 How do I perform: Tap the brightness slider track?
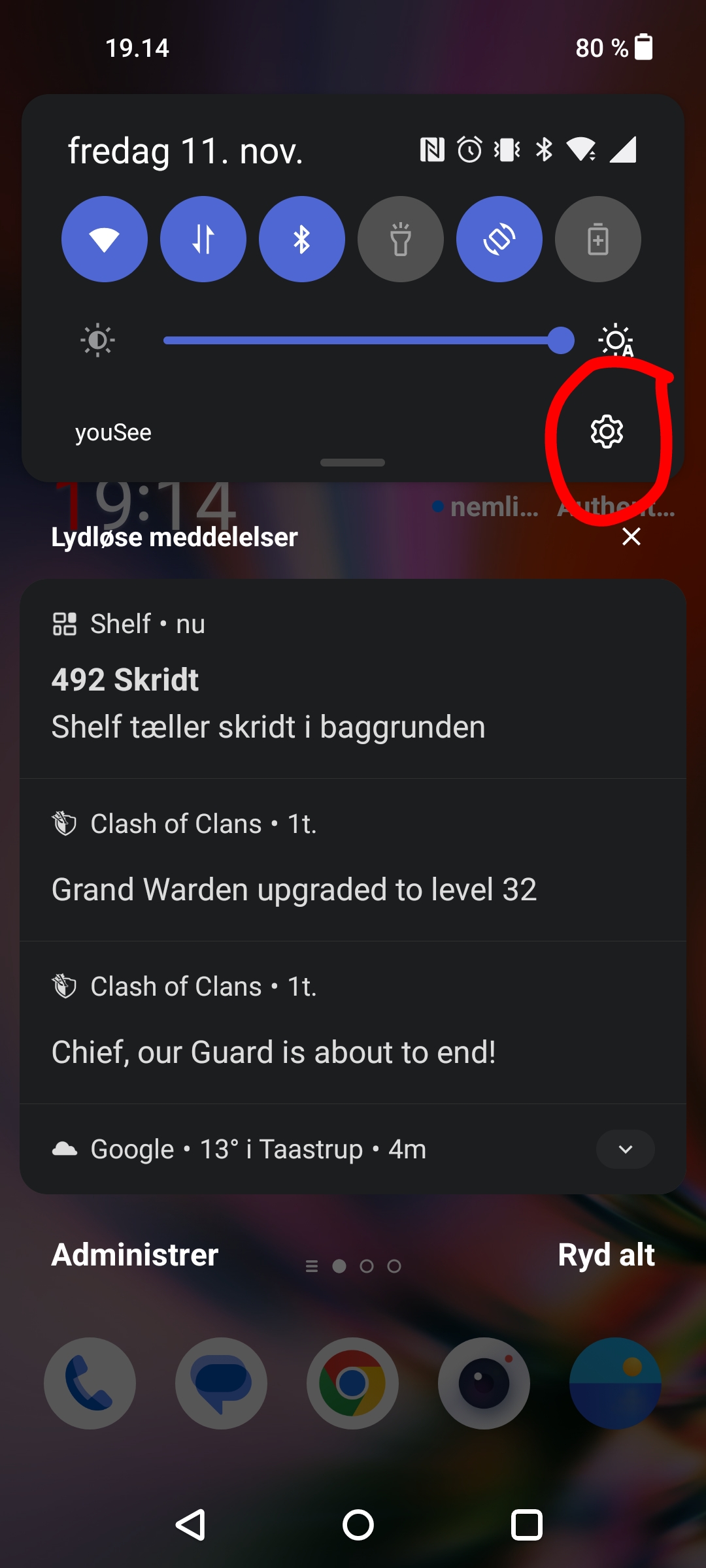click(360, 340)
